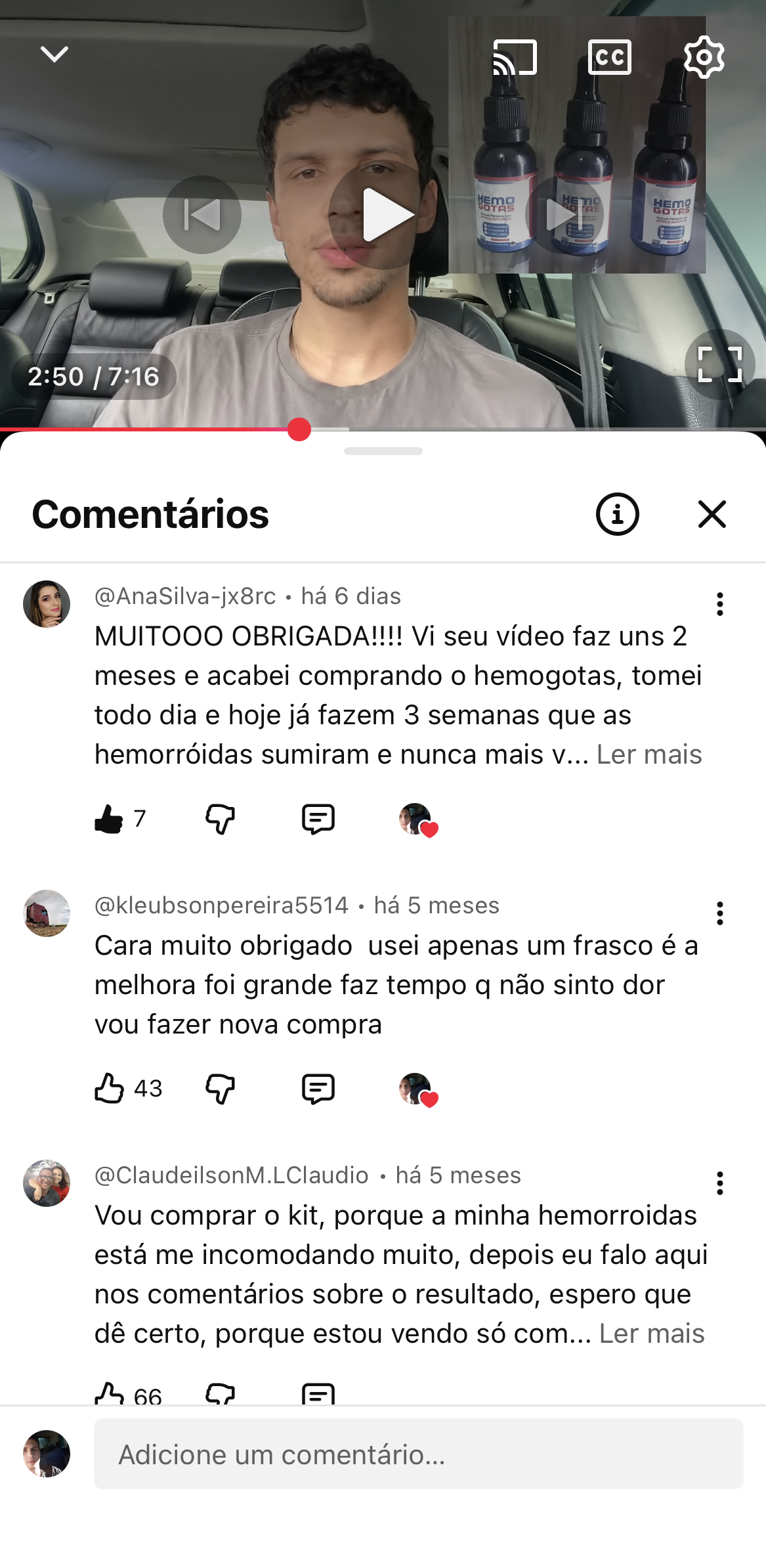Enter fullscreen mode
The width and height of the screenshot is (766, 1568).
[719, 364]
